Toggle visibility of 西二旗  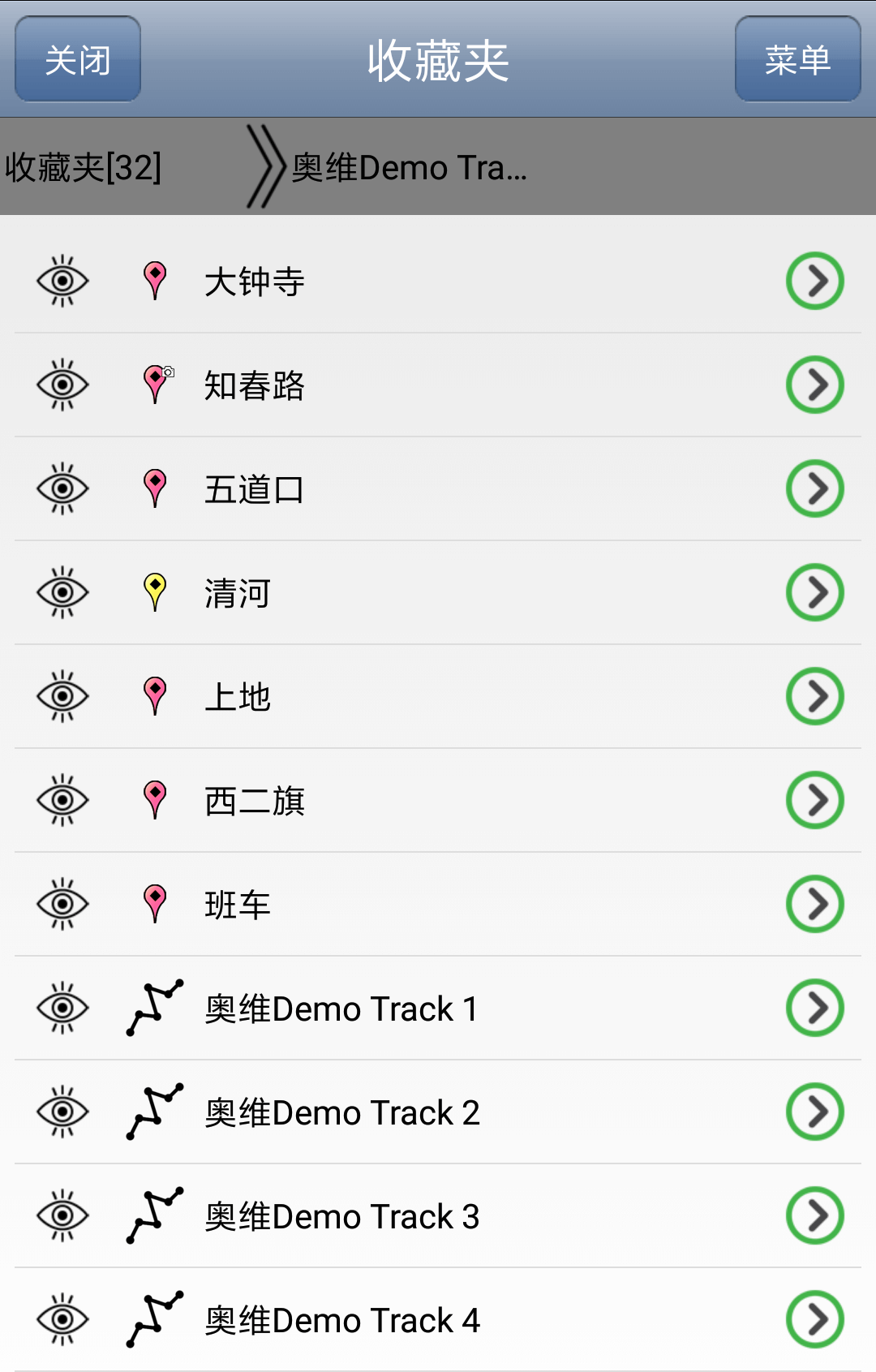pos(62,801)
